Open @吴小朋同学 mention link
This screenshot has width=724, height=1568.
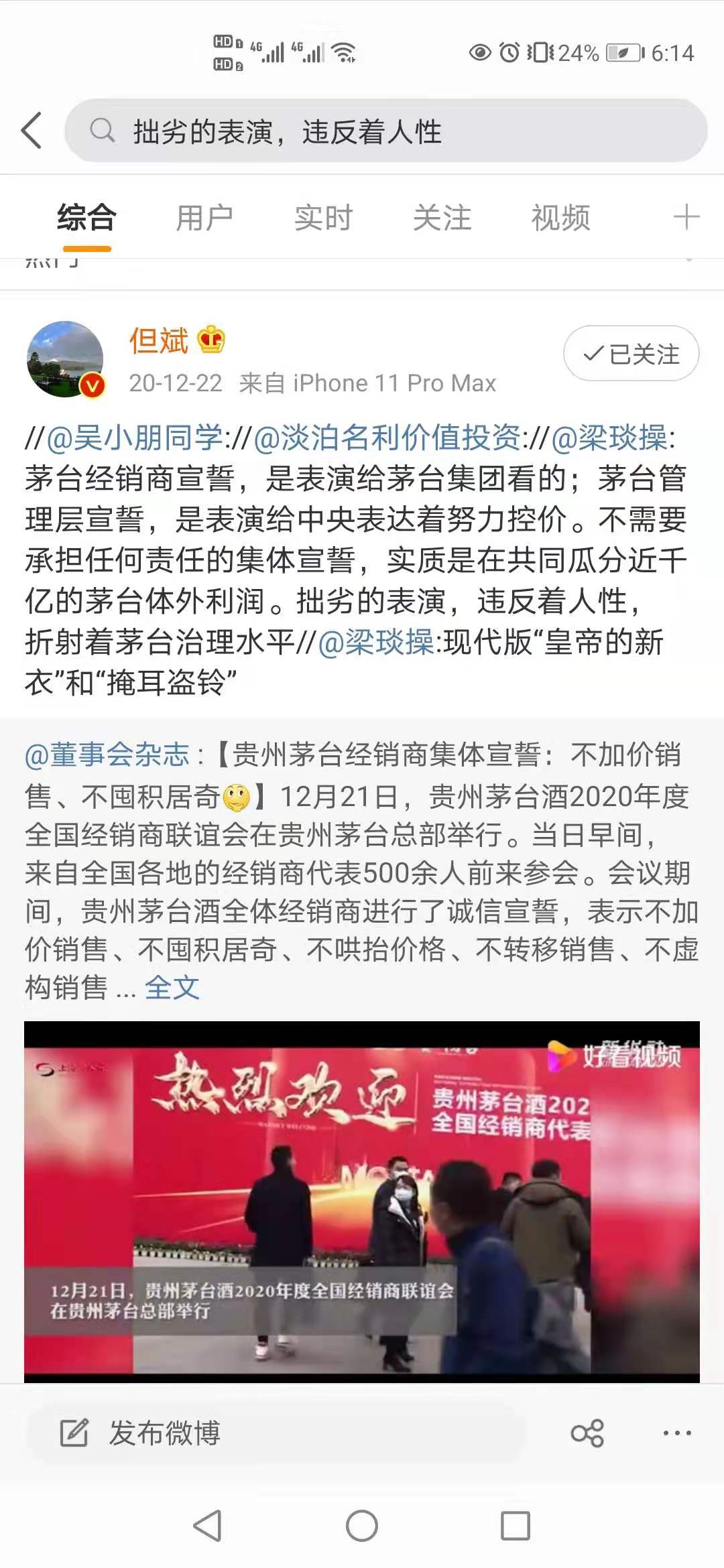click(x=134, y=438)
